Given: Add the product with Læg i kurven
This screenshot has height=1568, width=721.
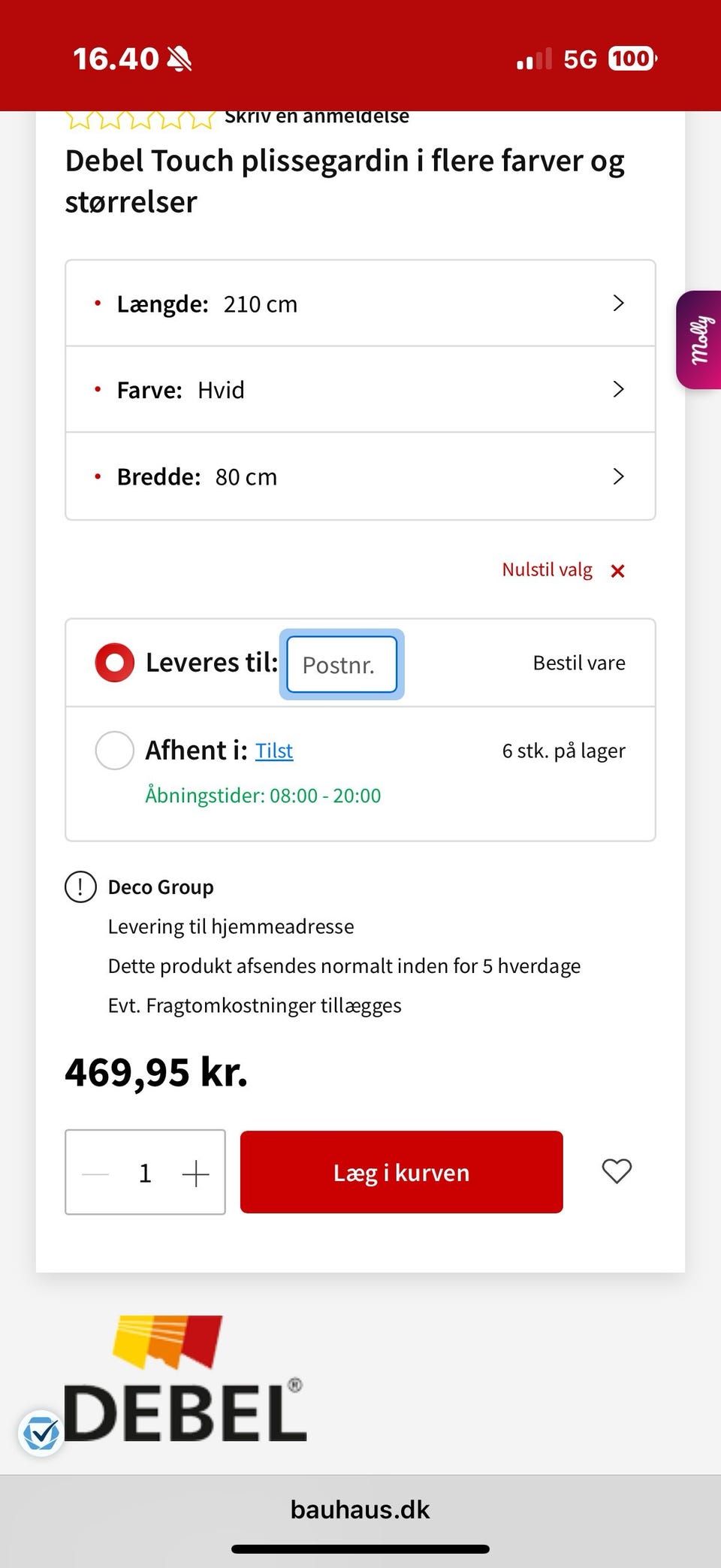Looking at the screenshot, I should 401,1172.
